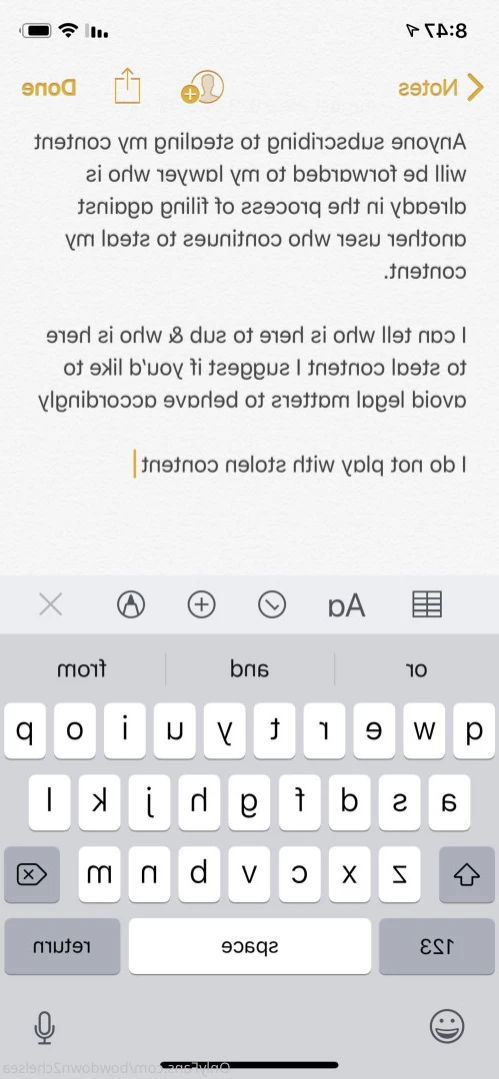Open the markup pen tool
The height and width of the screenshot is (1079, 499).
pyautogui.click(x=131, y=605)
